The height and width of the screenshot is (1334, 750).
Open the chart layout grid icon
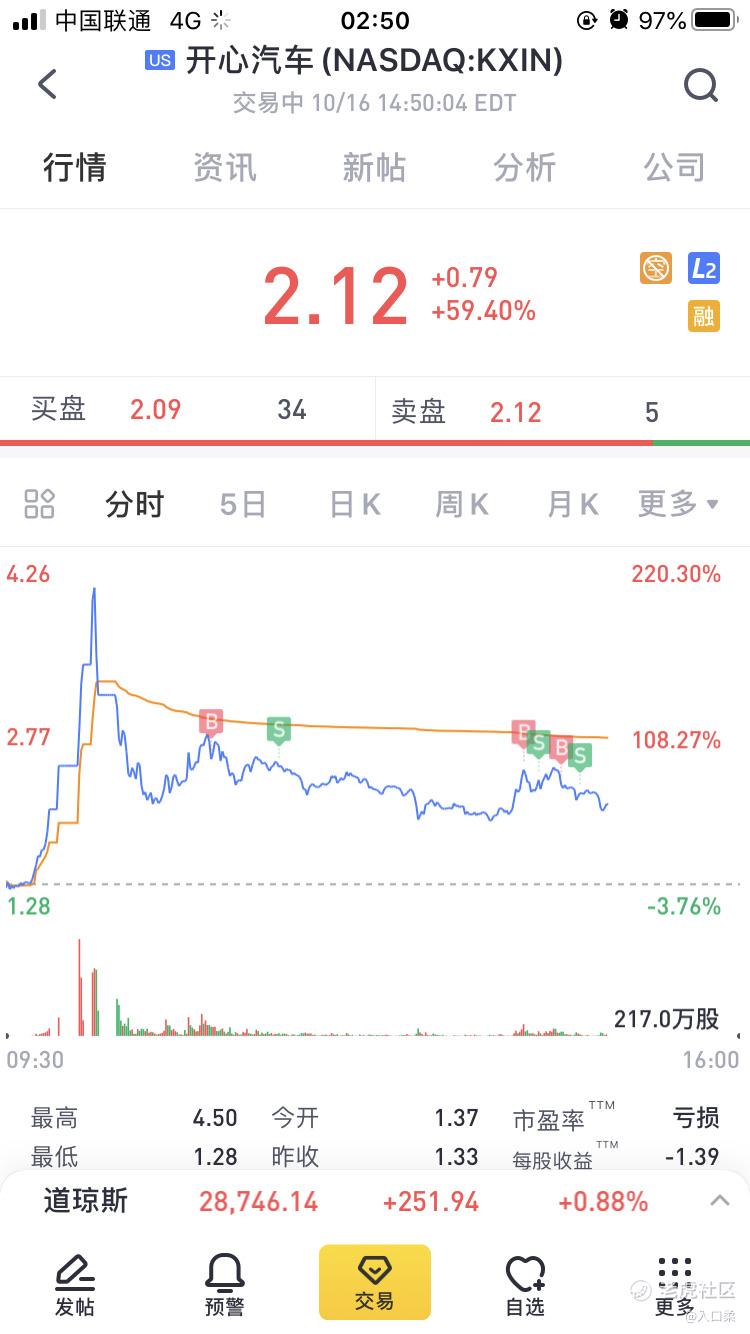[x=39, y=504]
